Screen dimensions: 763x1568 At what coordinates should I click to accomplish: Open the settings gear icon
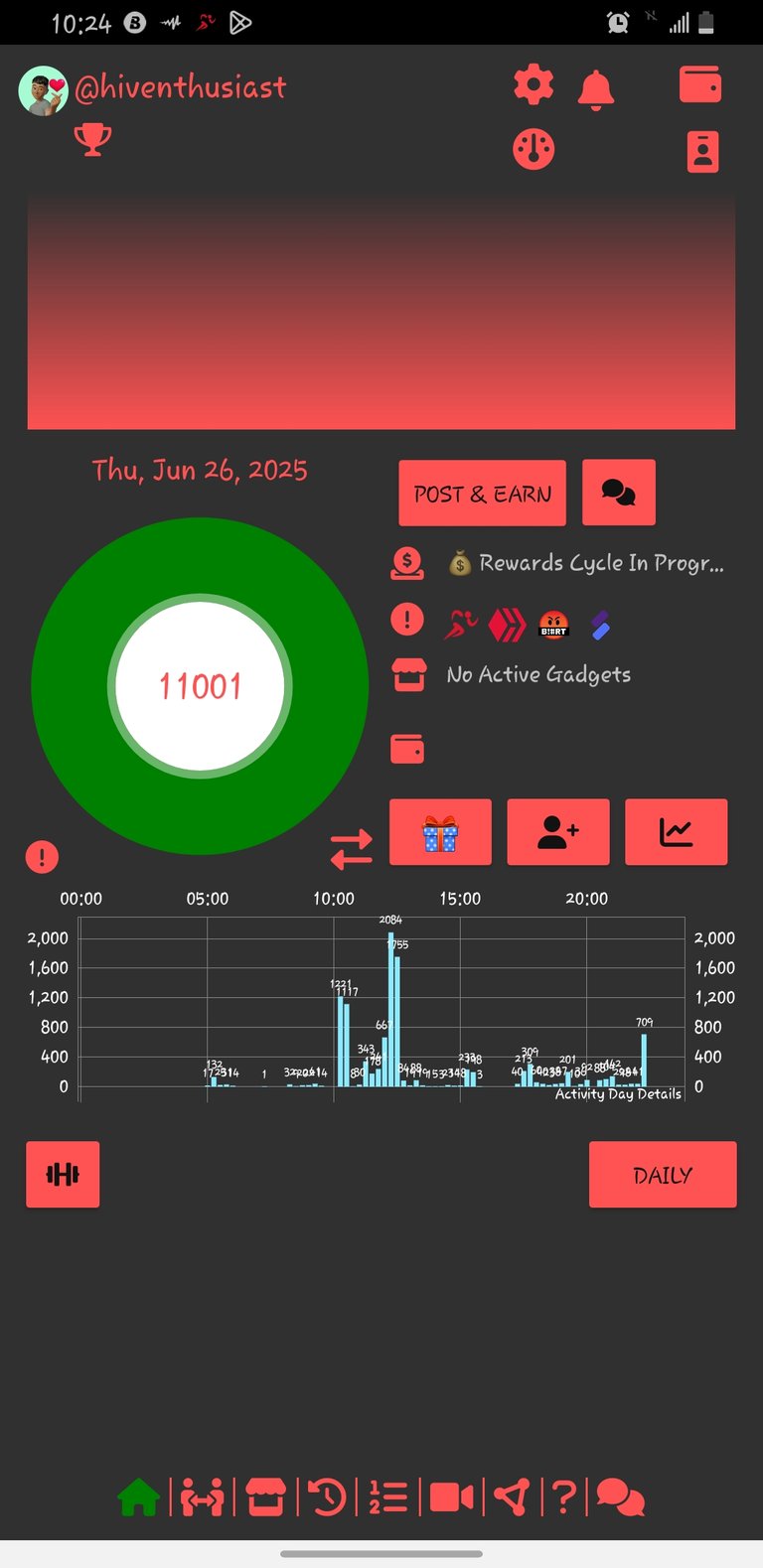(x=534, y=86)
